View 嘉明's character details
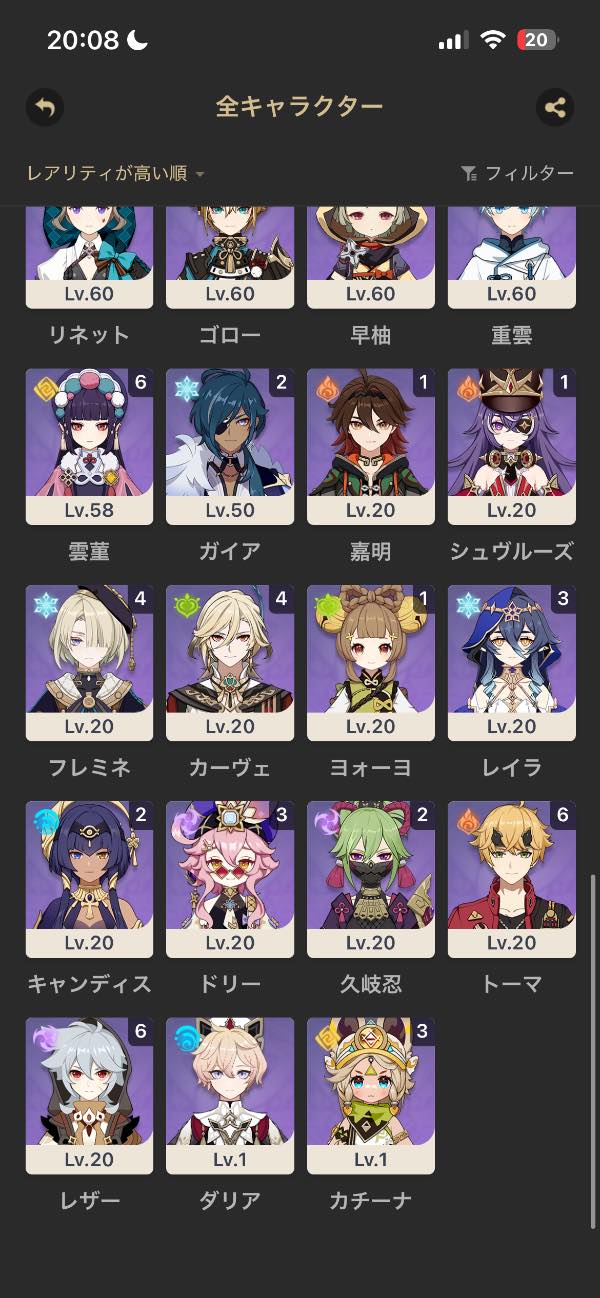The image size is (600, 1298). point(371,446)
